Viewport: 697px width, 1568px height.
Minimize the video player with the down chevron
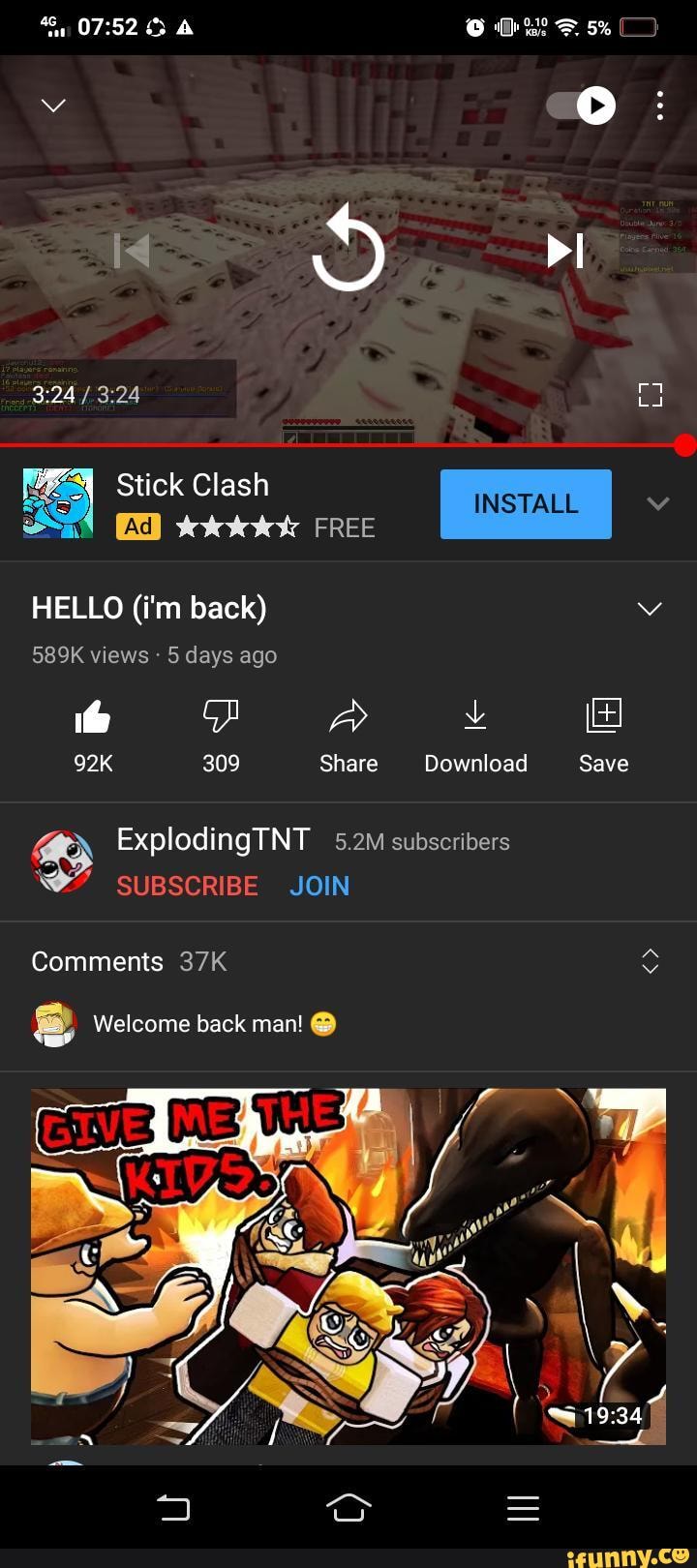pyautogui.click(x=53, y=105)
